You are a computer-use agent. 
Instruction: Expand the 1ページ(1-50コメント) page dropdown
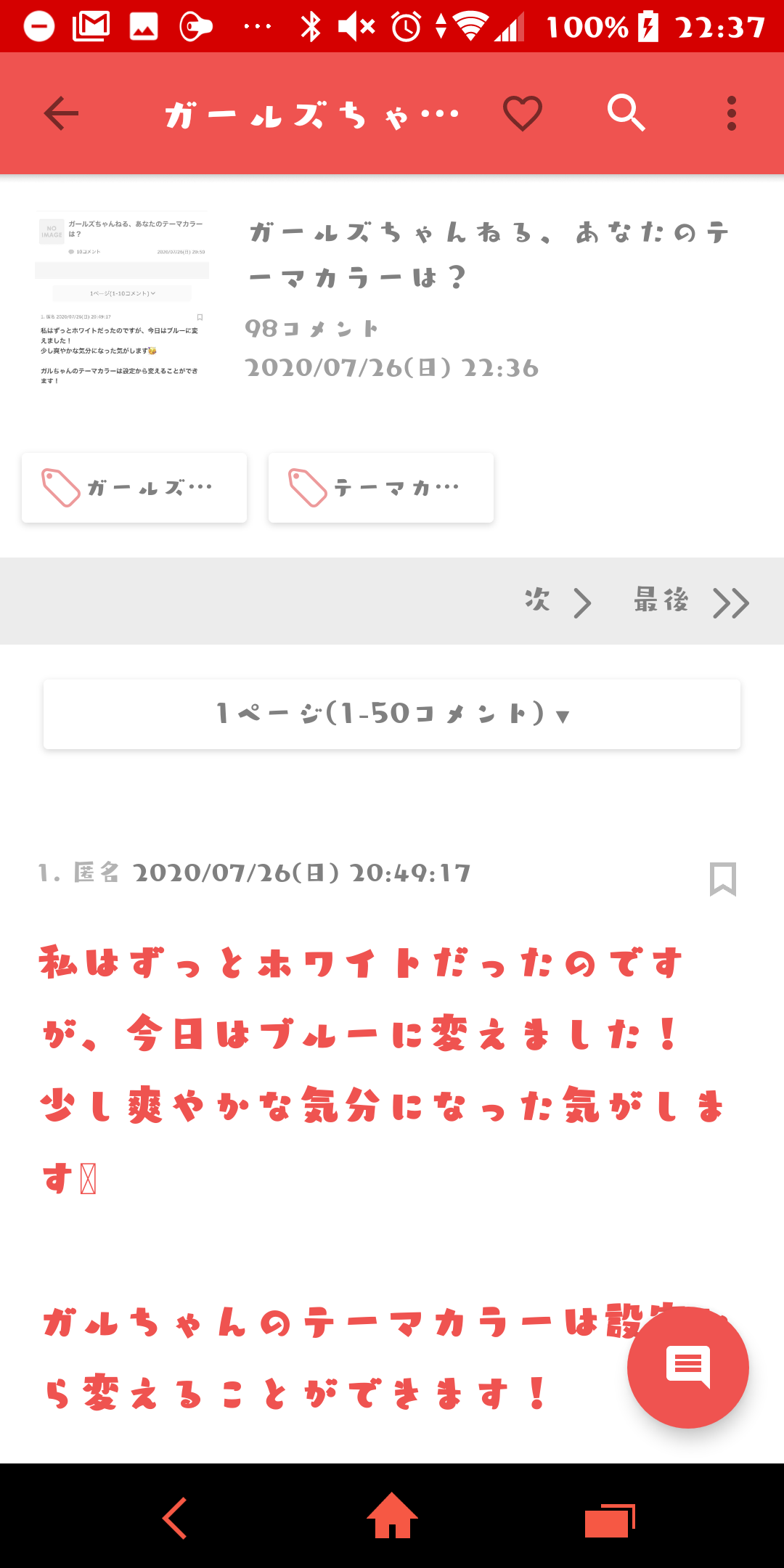click(x=392, y=714)
